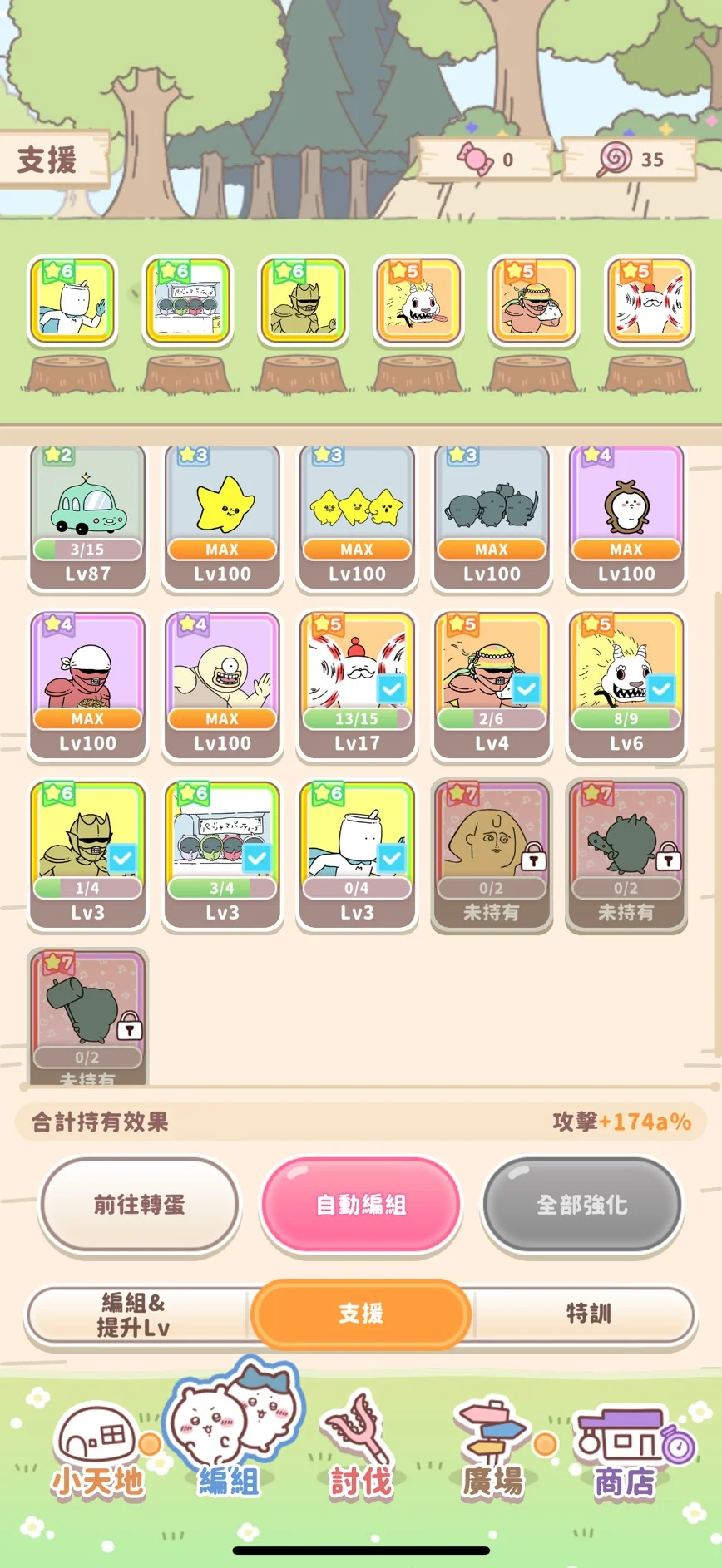This screenshot has height=1568, width=722.
Task: Select the green car card at Lv87
Action: click(x=87, y=517)
